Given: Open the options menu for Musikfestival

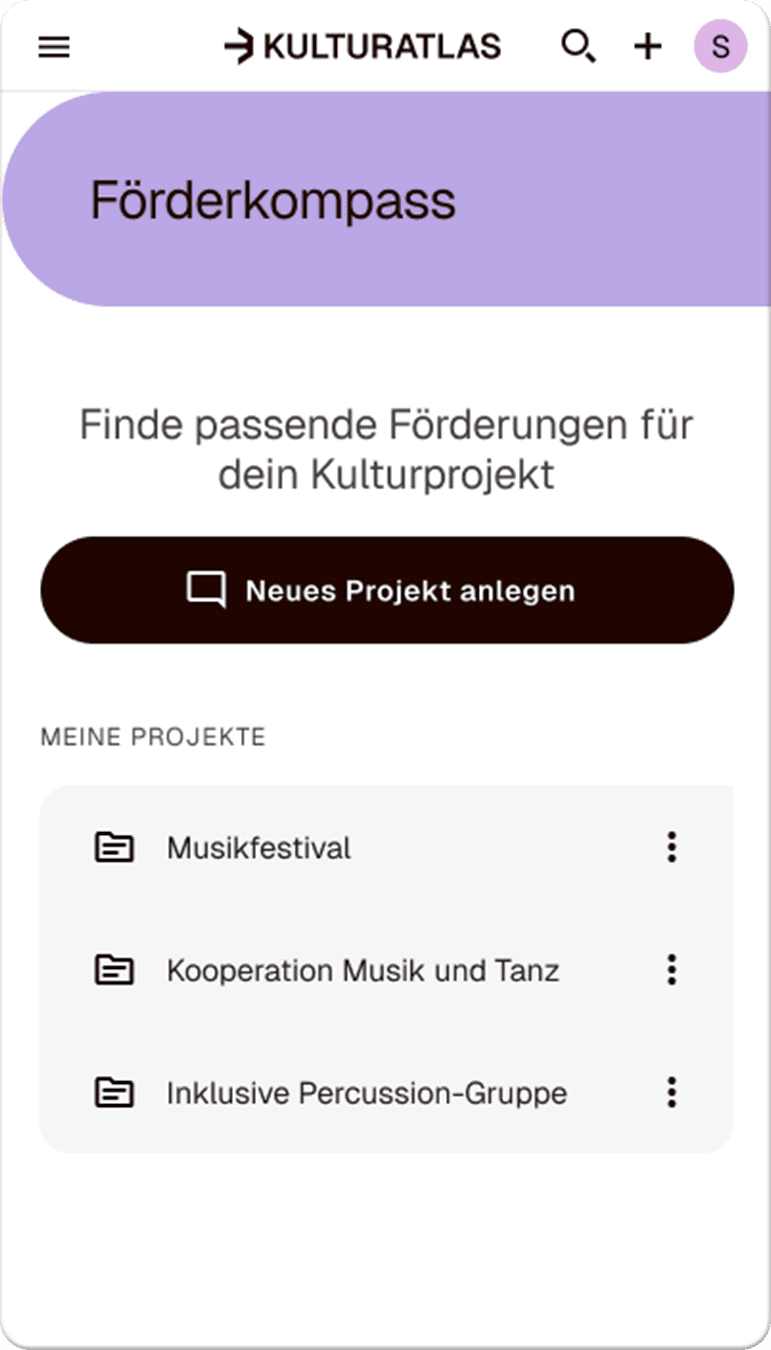Looking at the screenshot, I should [x=671, y=847].
